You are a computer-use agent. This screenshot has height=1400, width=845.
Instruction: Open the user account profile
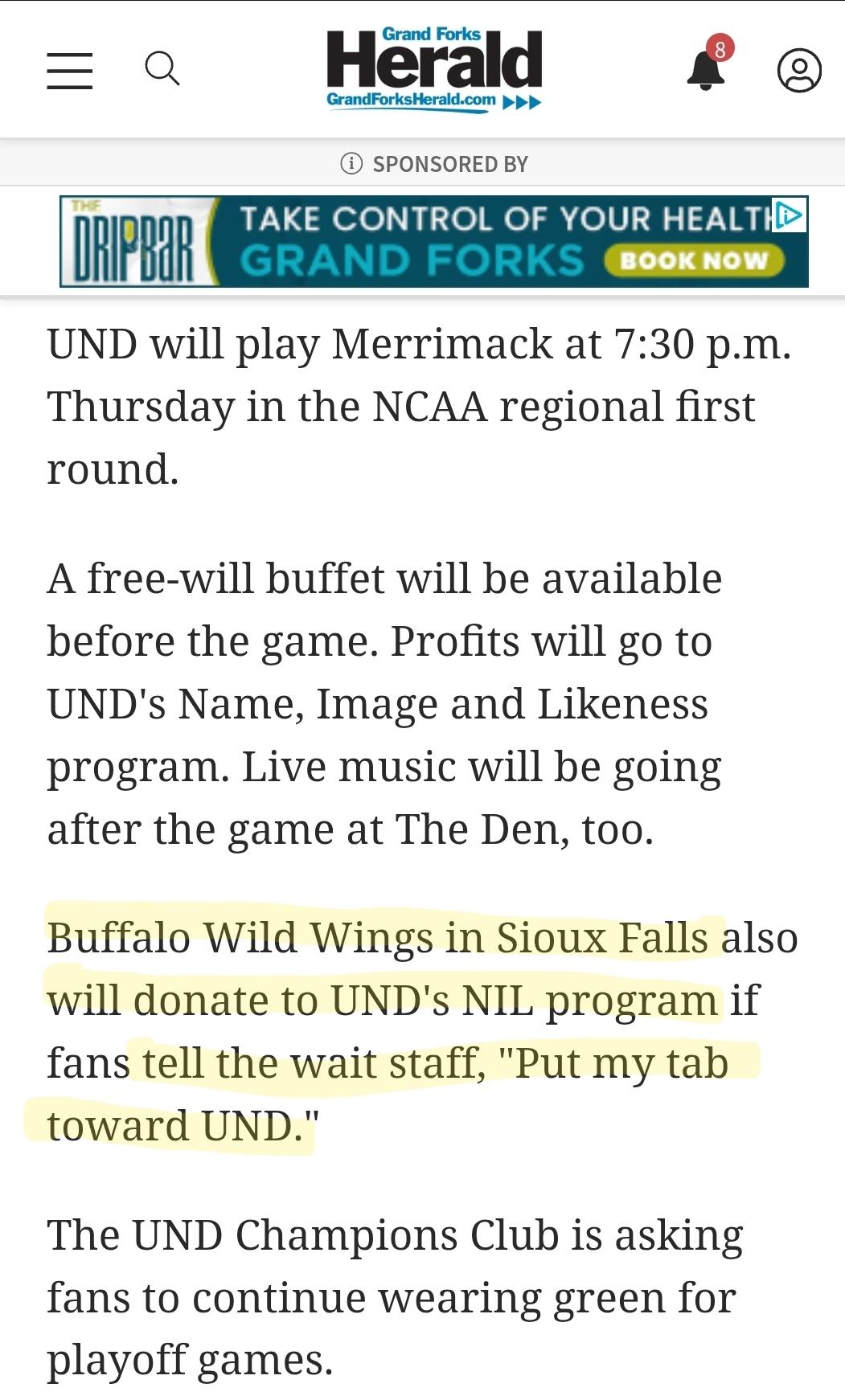pyautogui.click(x=799, y=71)
